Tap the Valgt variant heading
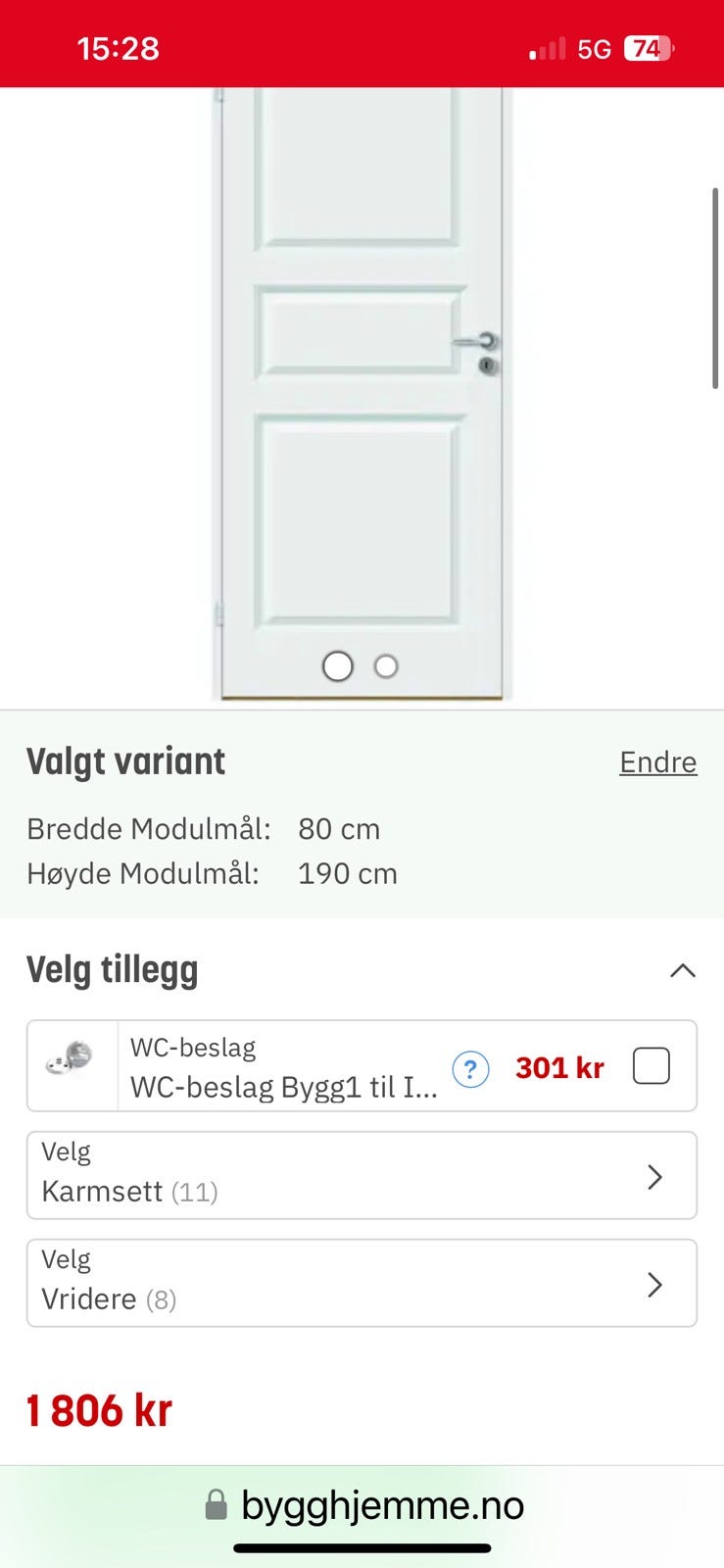Viewport: 724px width, 1568px height. [x=125, y=761]
